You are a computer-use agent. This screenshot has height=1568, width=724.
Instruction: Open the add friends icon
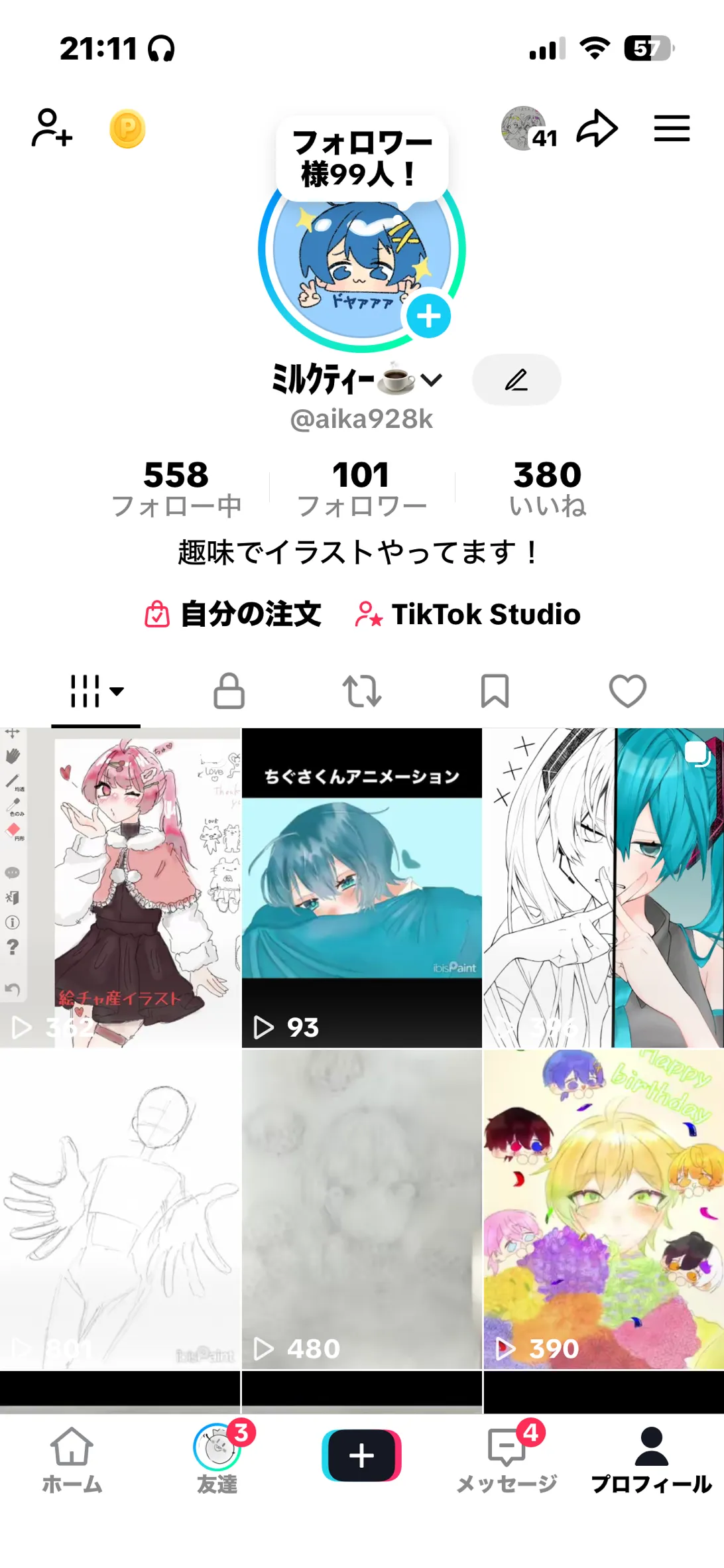[52, 127]
